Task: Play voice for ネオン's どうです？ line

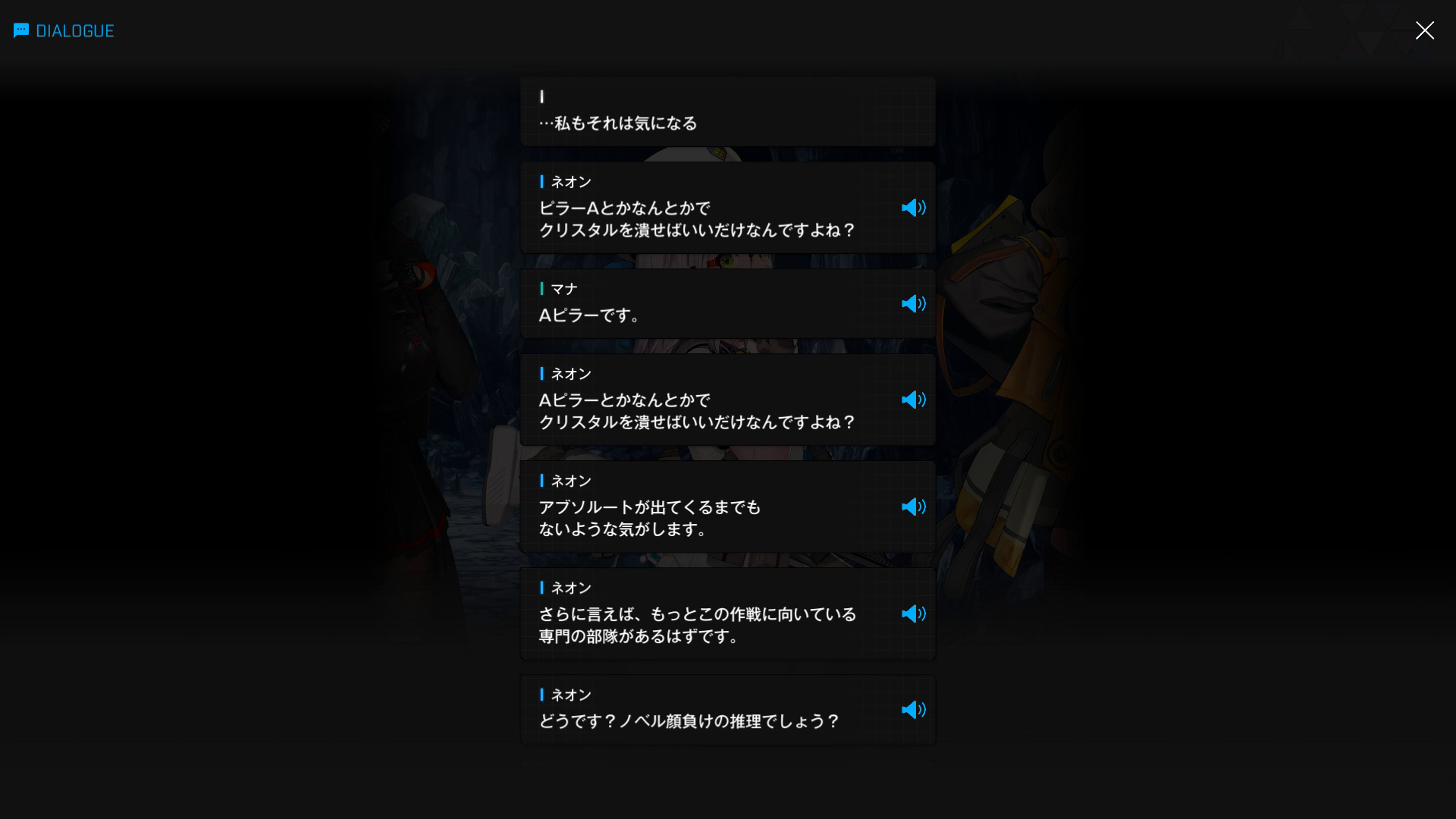Action: pos(913,710)
